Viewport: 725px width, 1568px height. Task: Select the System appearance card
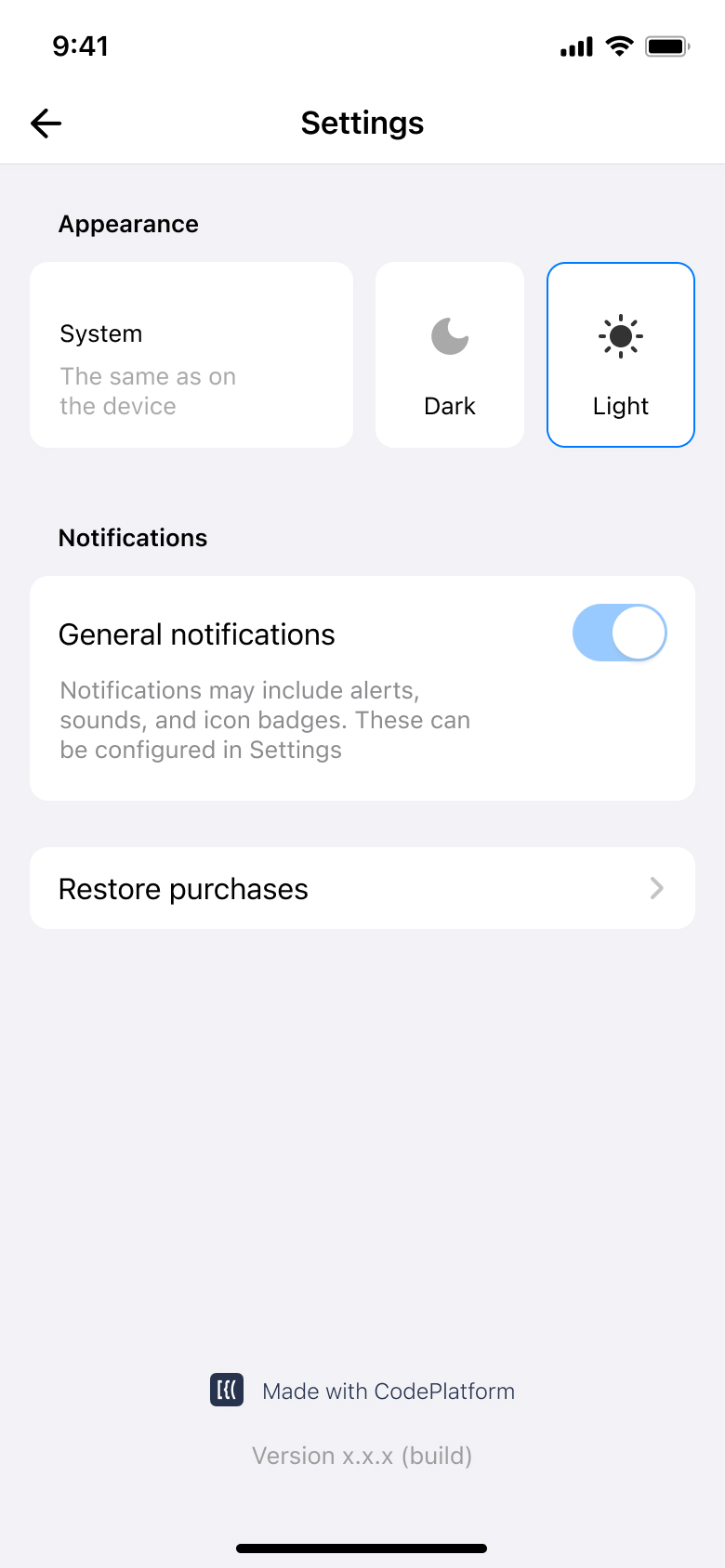click(x=191, y=354)
